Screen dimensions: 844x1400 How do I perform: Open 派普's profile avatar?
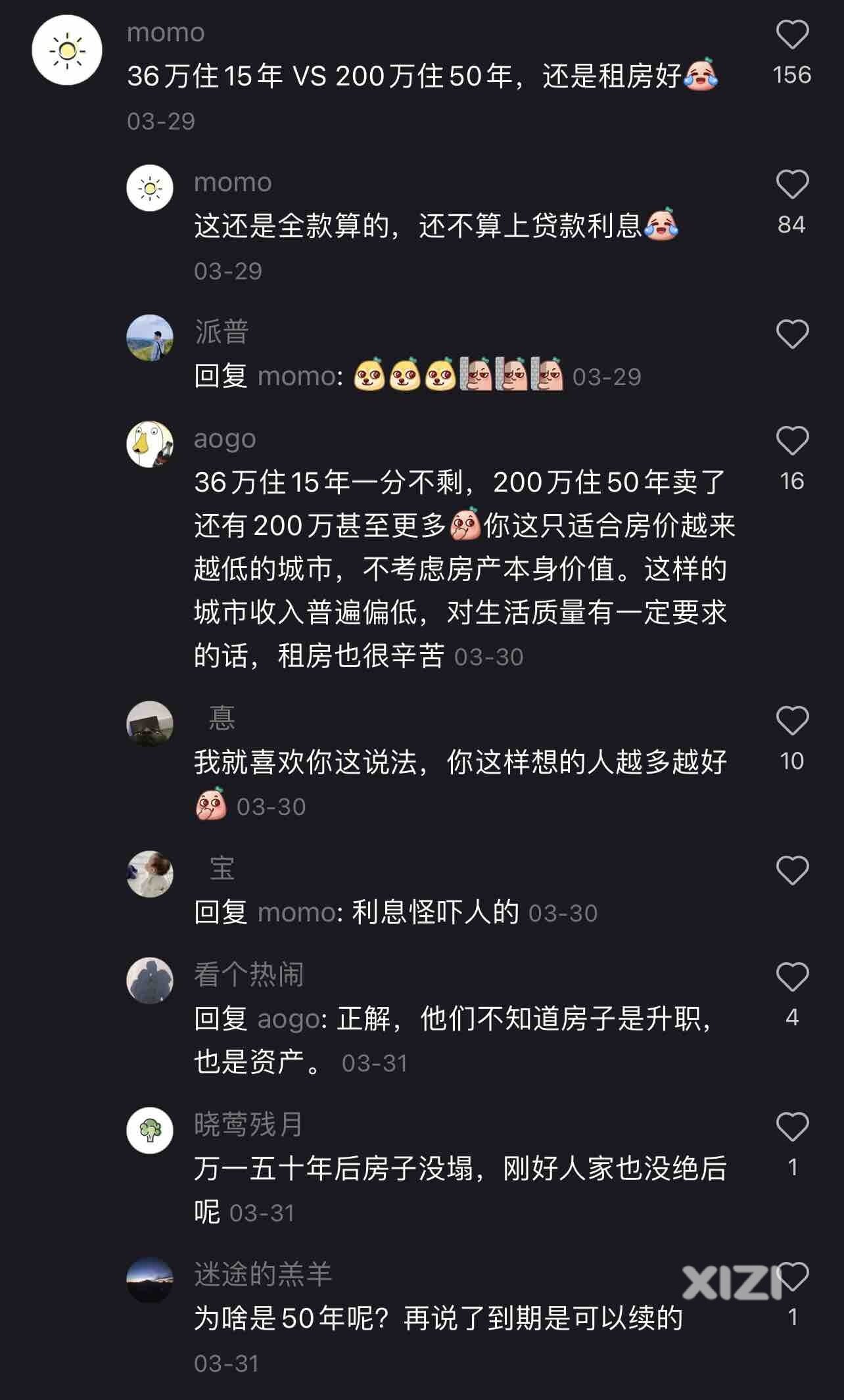(x=150, y=338)
